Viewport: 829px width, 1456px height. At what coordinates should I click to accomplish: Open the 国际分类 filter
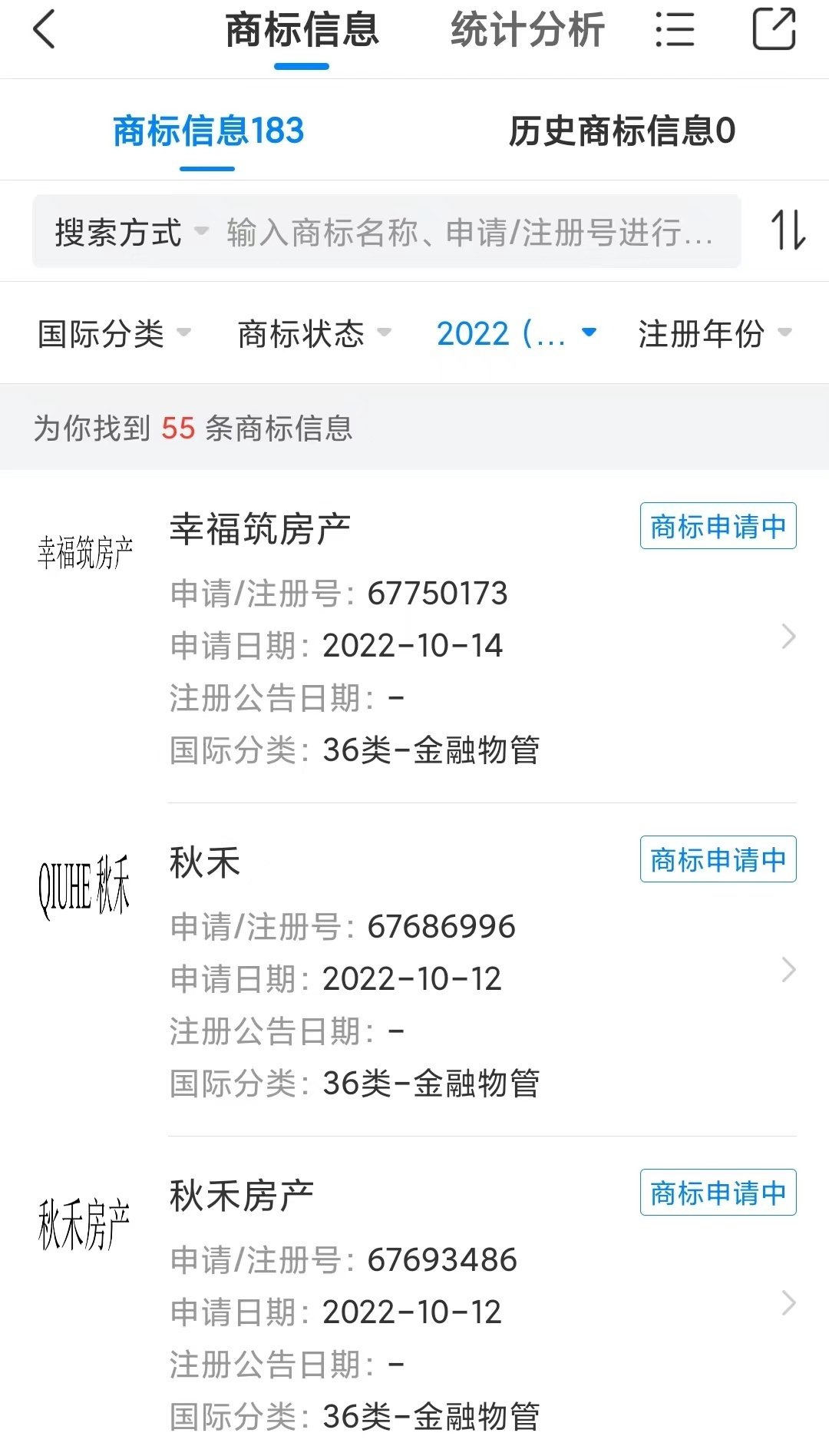tap(114, 333)
